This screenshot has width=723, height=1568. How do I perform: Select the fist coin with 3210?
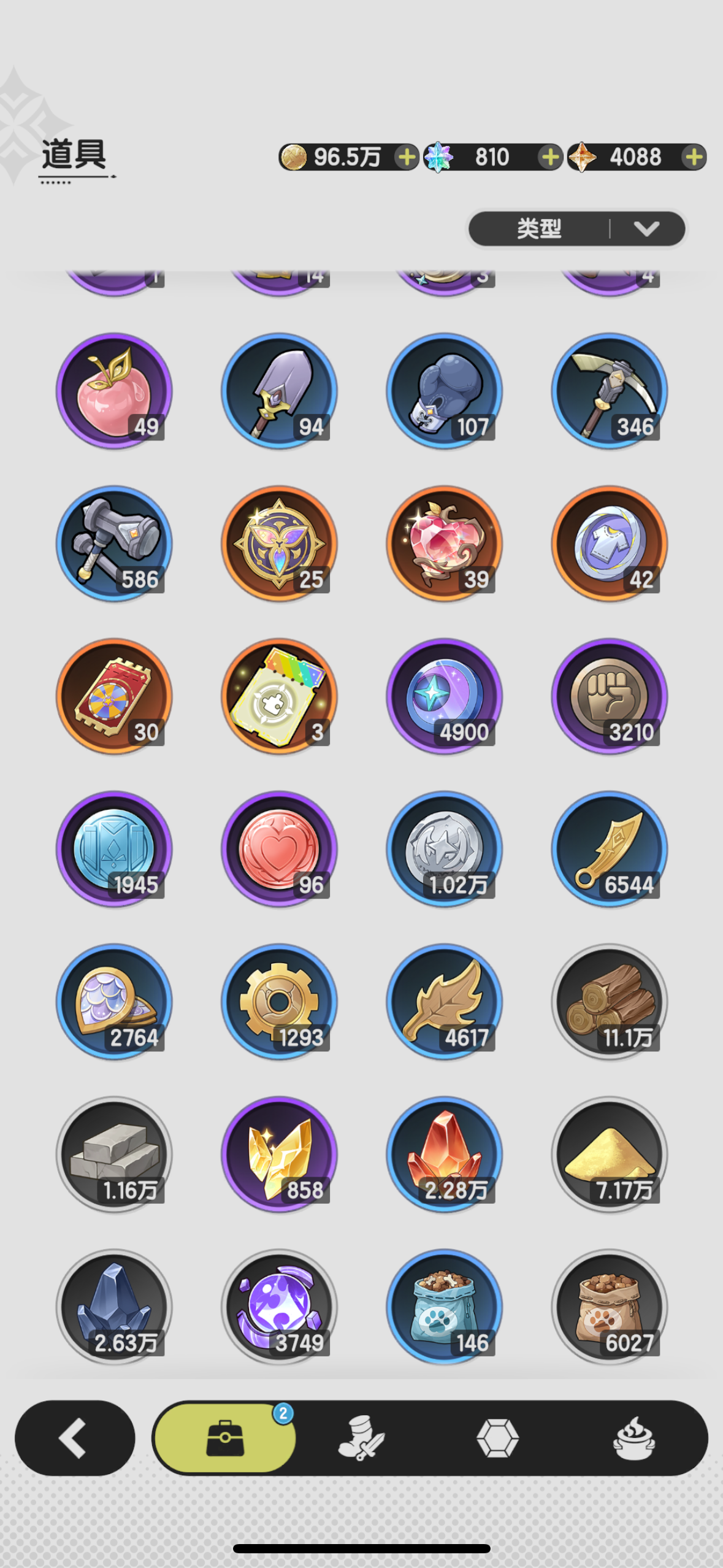609,696
